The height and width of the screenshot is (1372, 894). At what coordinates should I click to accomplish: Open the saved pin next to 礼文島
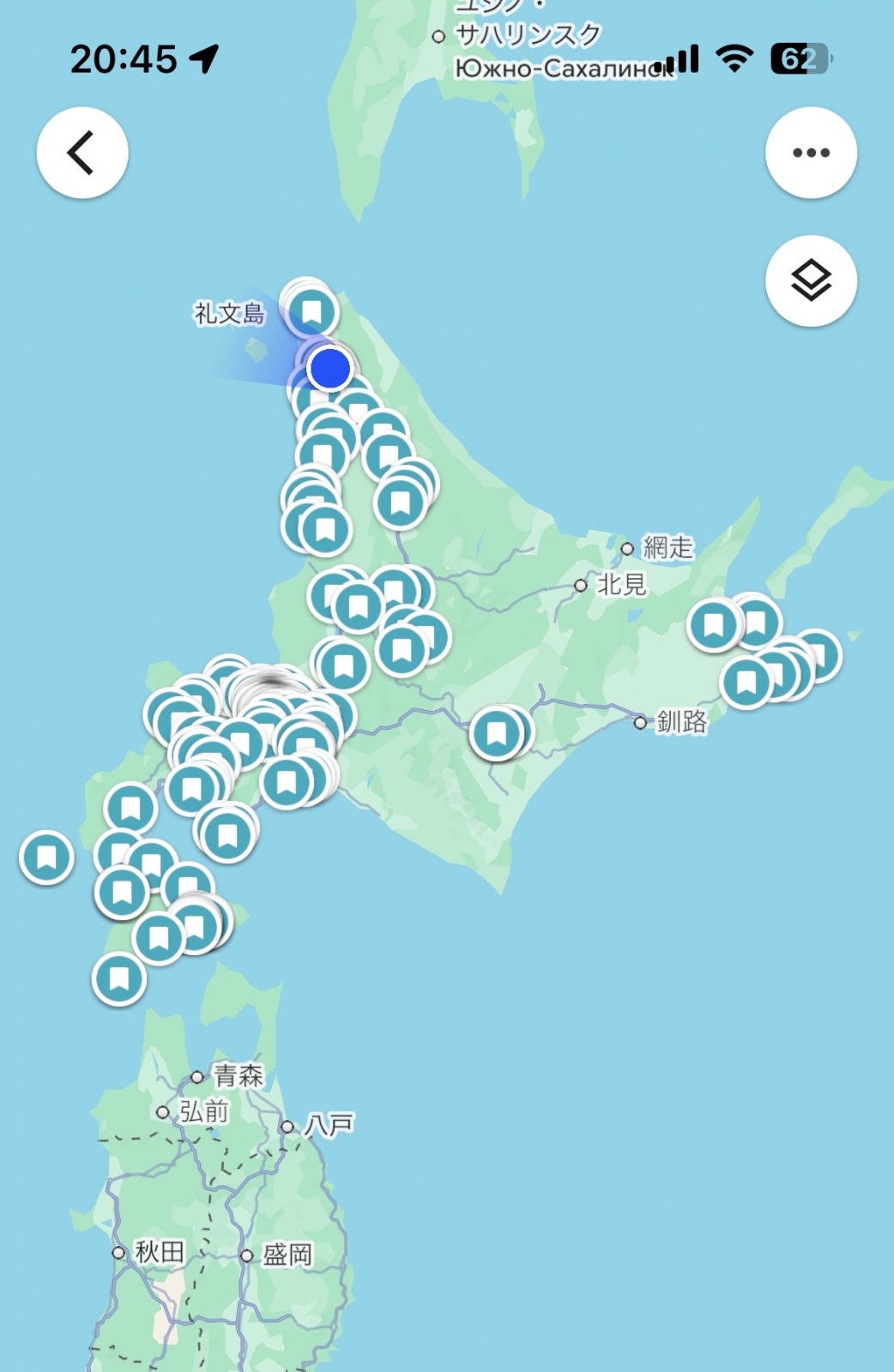[311, 310]
